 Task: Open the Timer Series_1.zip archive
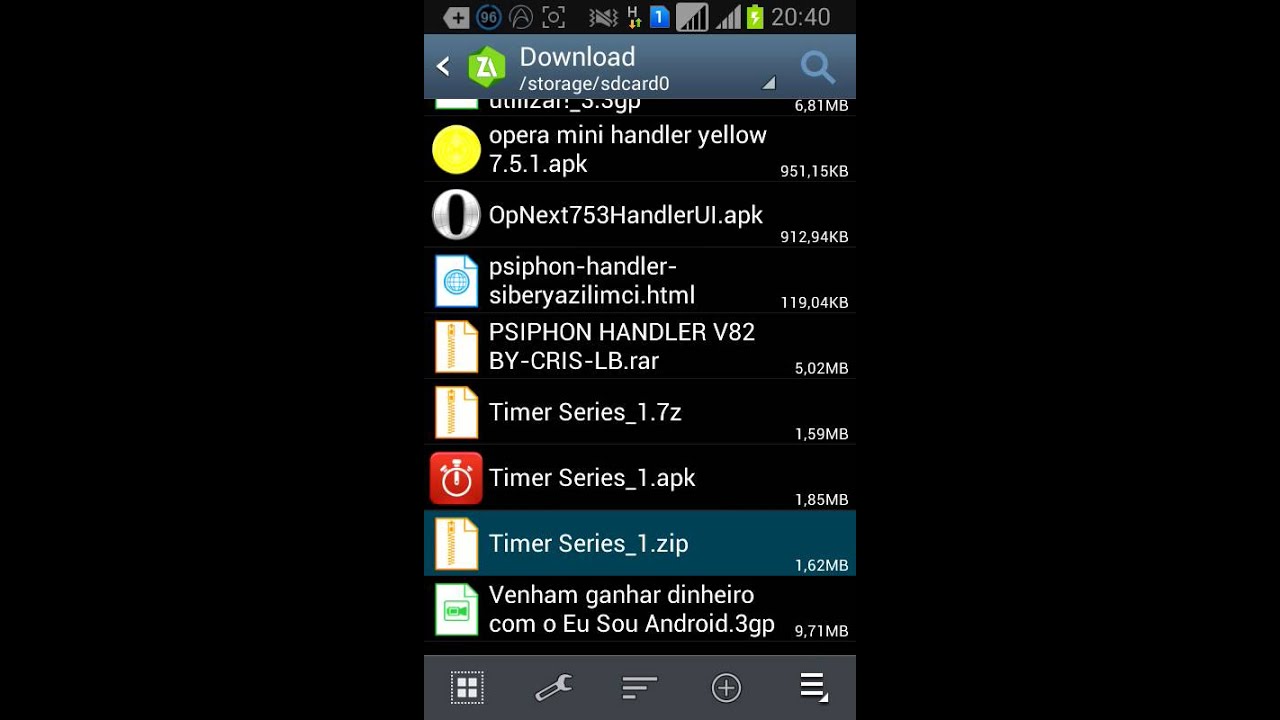click(x=589, y=544)
